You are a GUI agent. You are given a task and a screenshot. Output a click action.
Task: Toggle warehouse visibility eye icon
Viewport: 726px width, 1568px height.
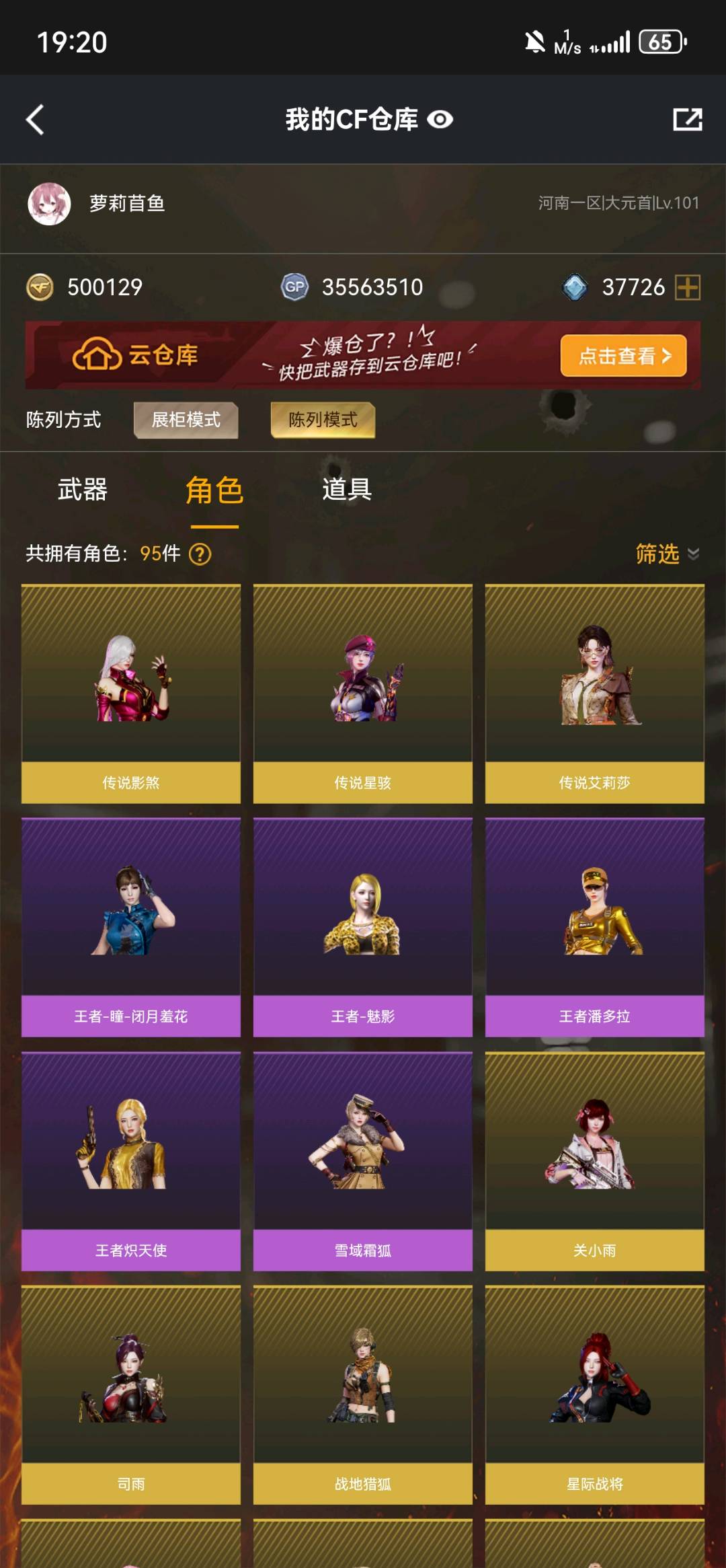440,120
